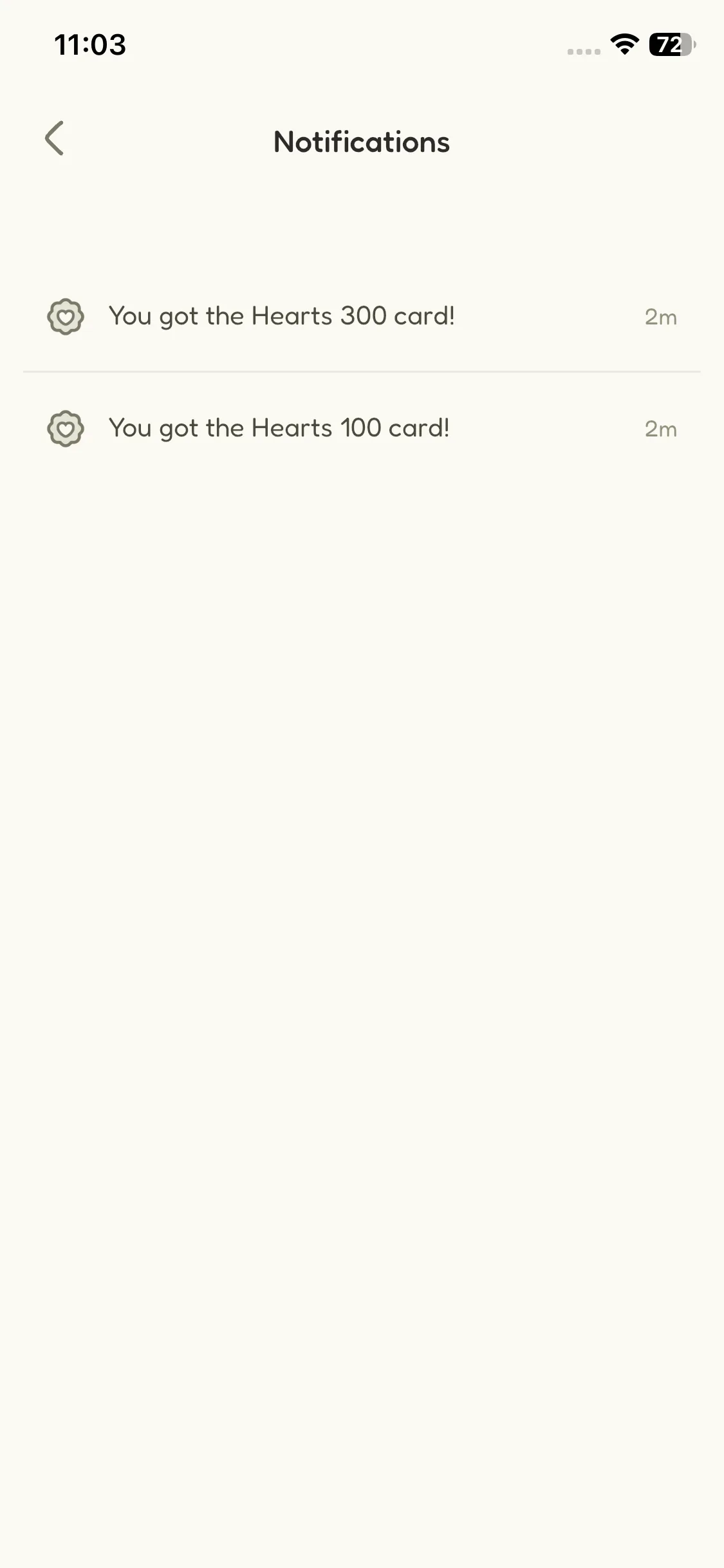Open the Hearts 100 card notification
Viewport: 724px width, 1568px height.
coord(279,428)
